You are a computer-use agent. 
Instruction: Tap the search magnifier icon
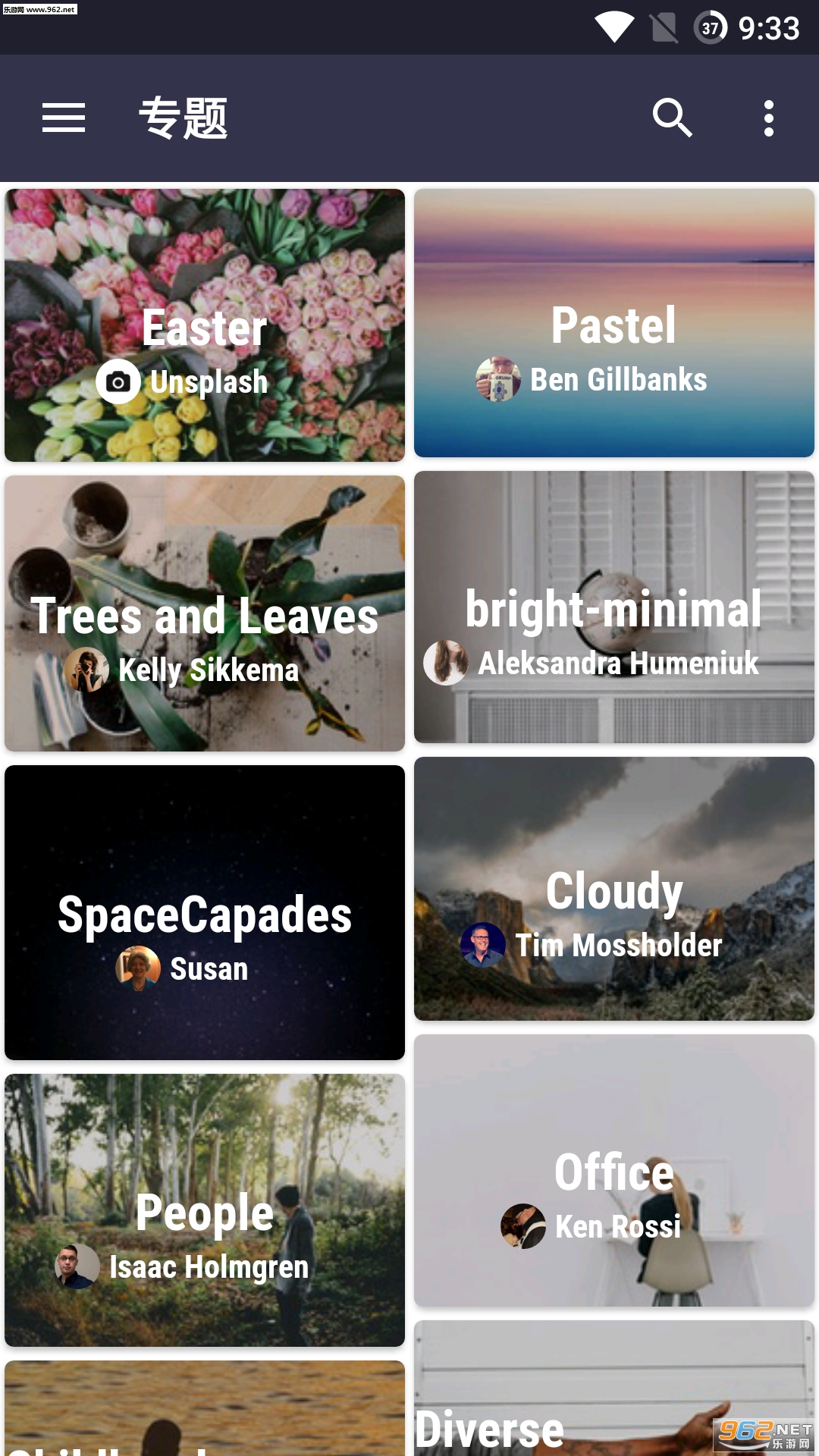click(x=672, y=118)
